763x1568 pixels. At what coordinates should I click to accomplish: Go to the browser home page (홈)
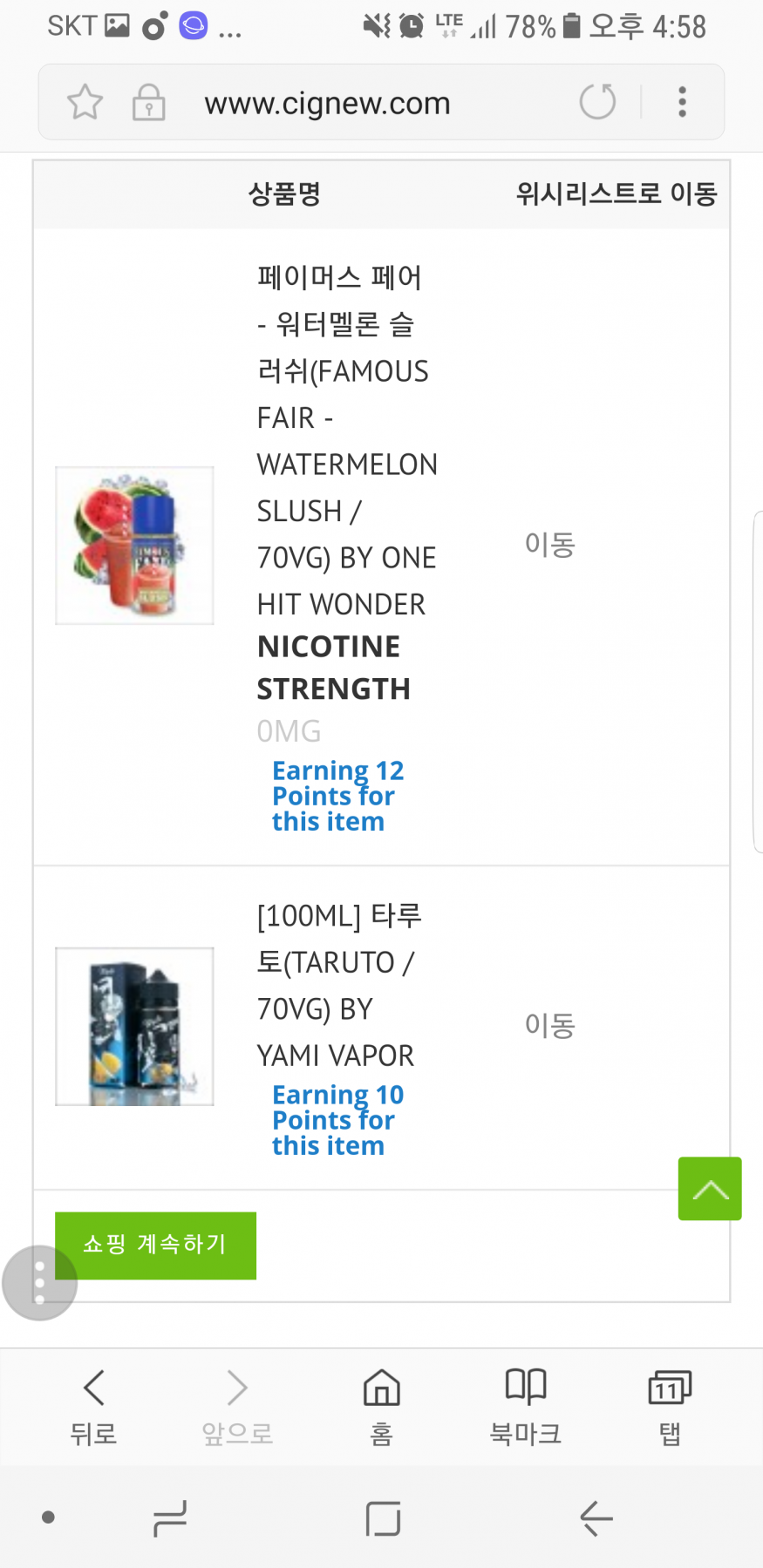pyautogui.click(x=382, y=1406)
